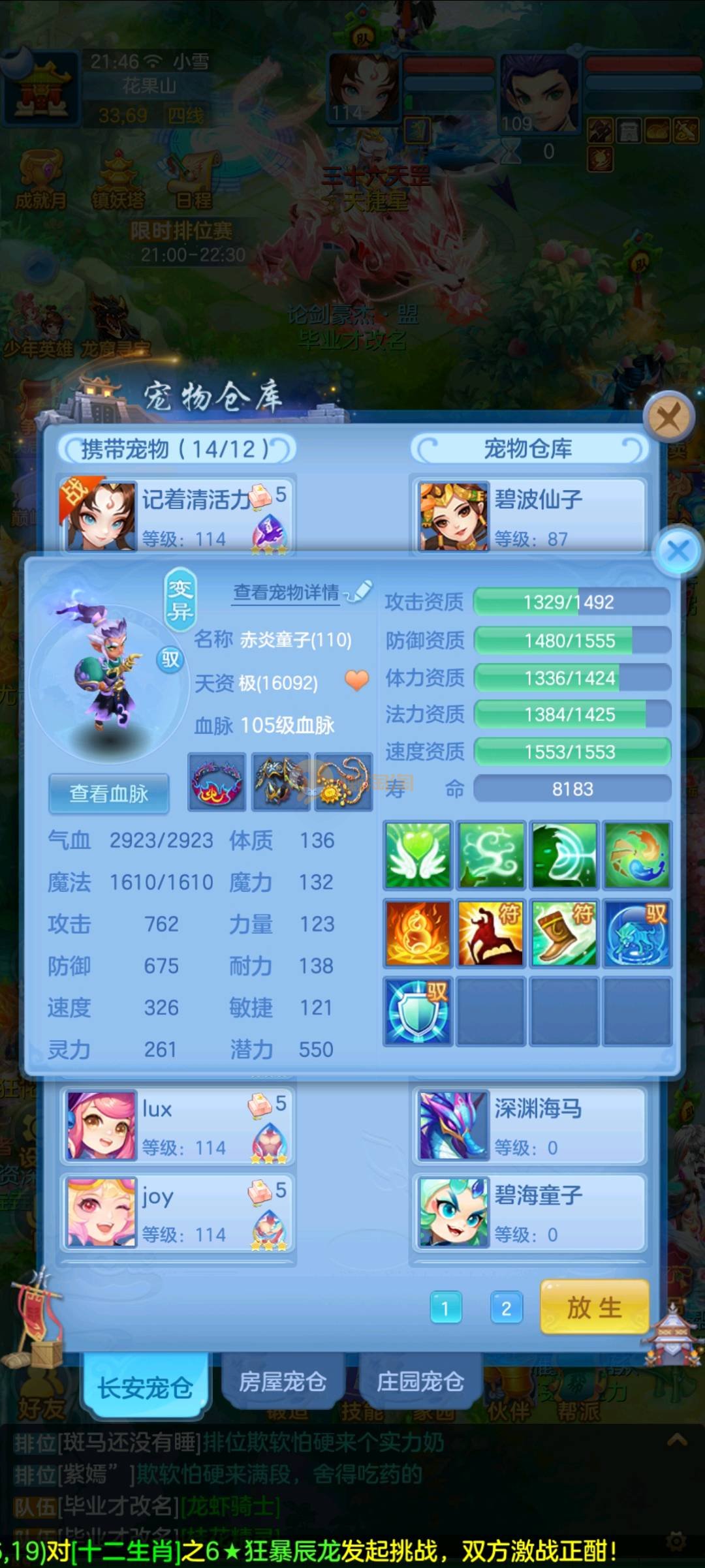Select the 长安宠仓 tab
The width and height of the screenshot is (705, 1568).
coord(145,1387)
